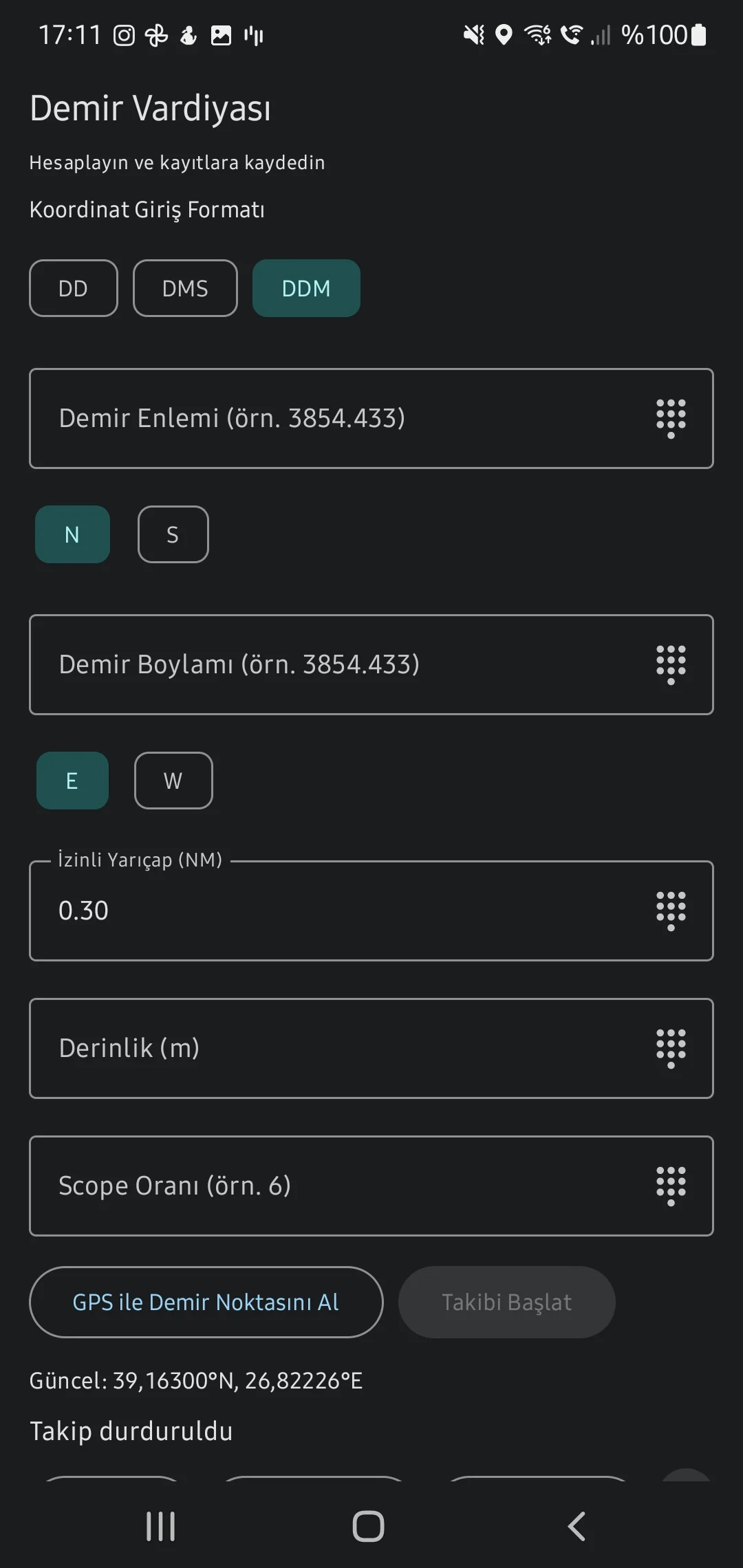
Task: Keep N selected for latitude direction
Action: coord(72,534)
